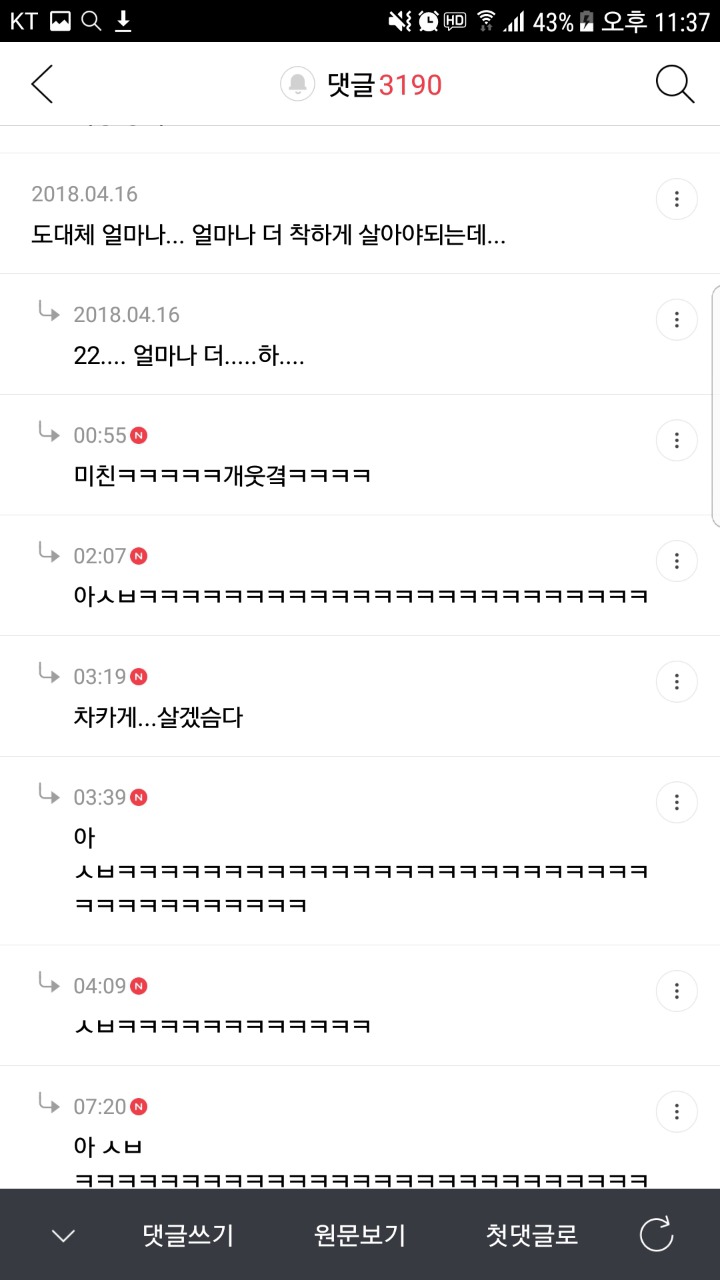
Task: Collapse the bottom toolbar with the down chevron
Action: 63,1236
